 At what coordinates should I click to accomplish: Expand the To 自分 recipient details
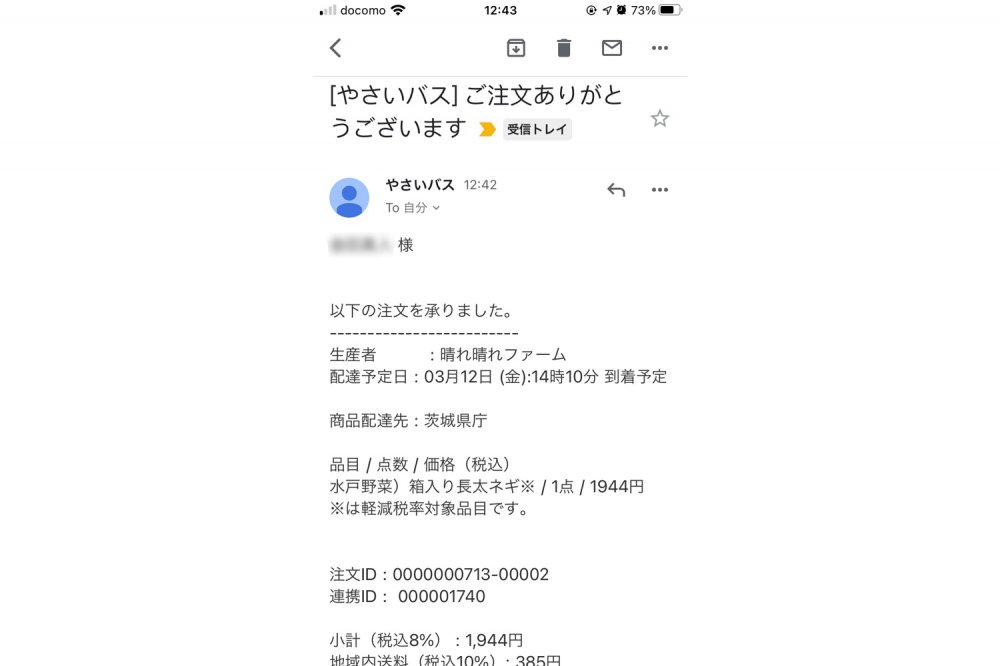click(x=413, y=208)
